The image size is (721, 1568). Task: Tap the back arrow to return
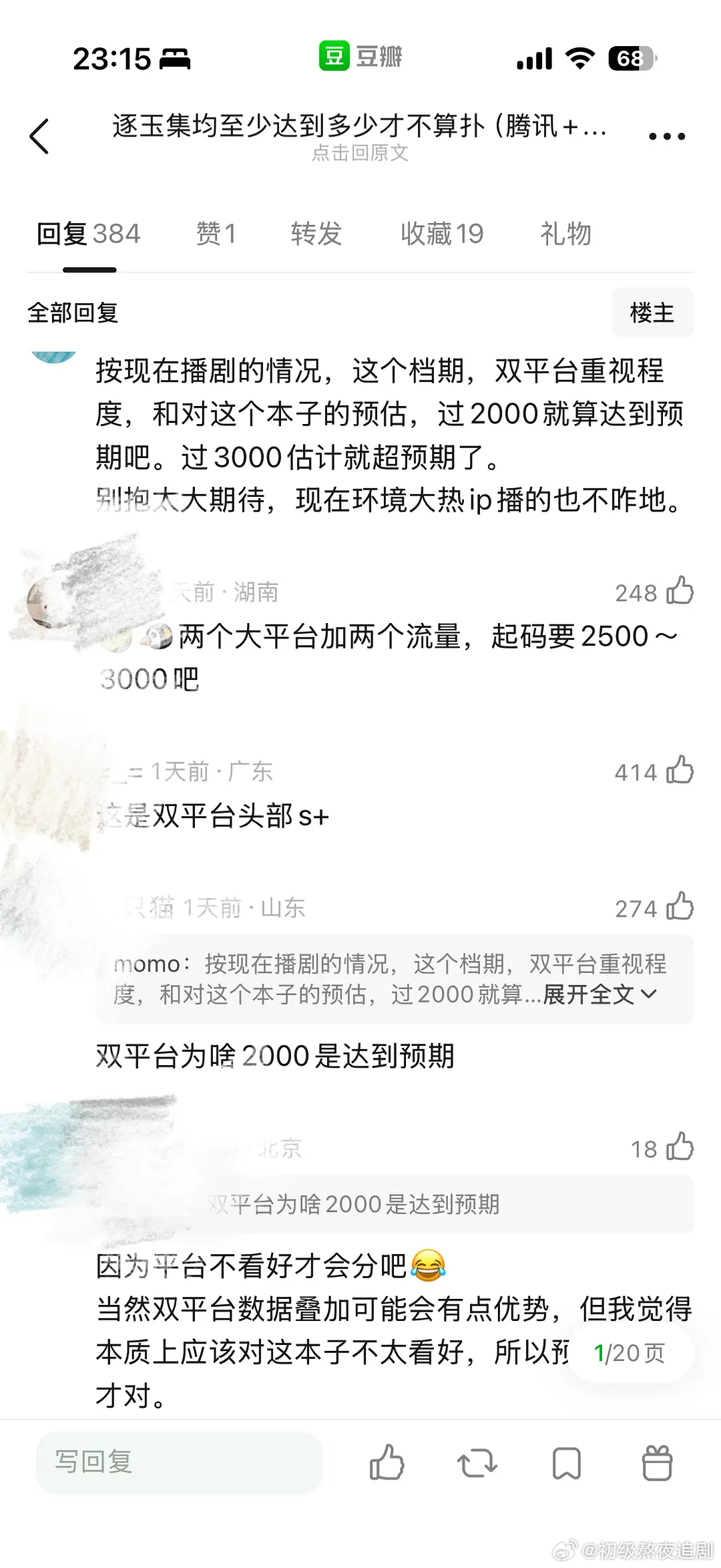(x=41, y=134)
